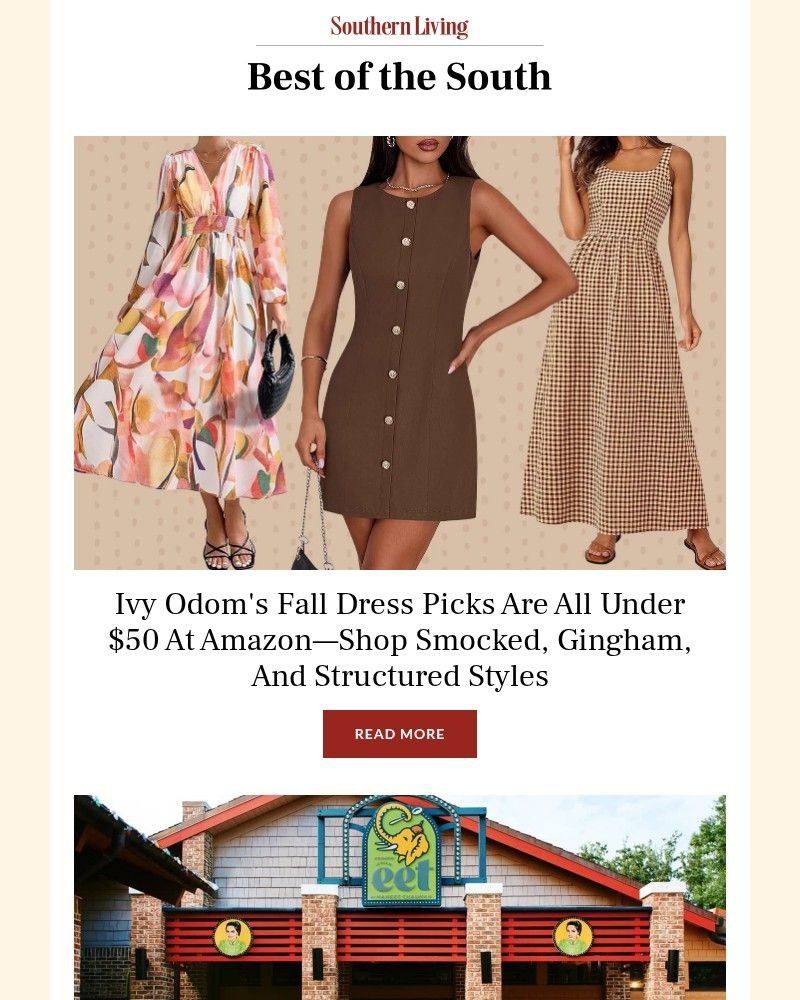Open the Ivy Odom fall dress picks headline

pos(399,639)
